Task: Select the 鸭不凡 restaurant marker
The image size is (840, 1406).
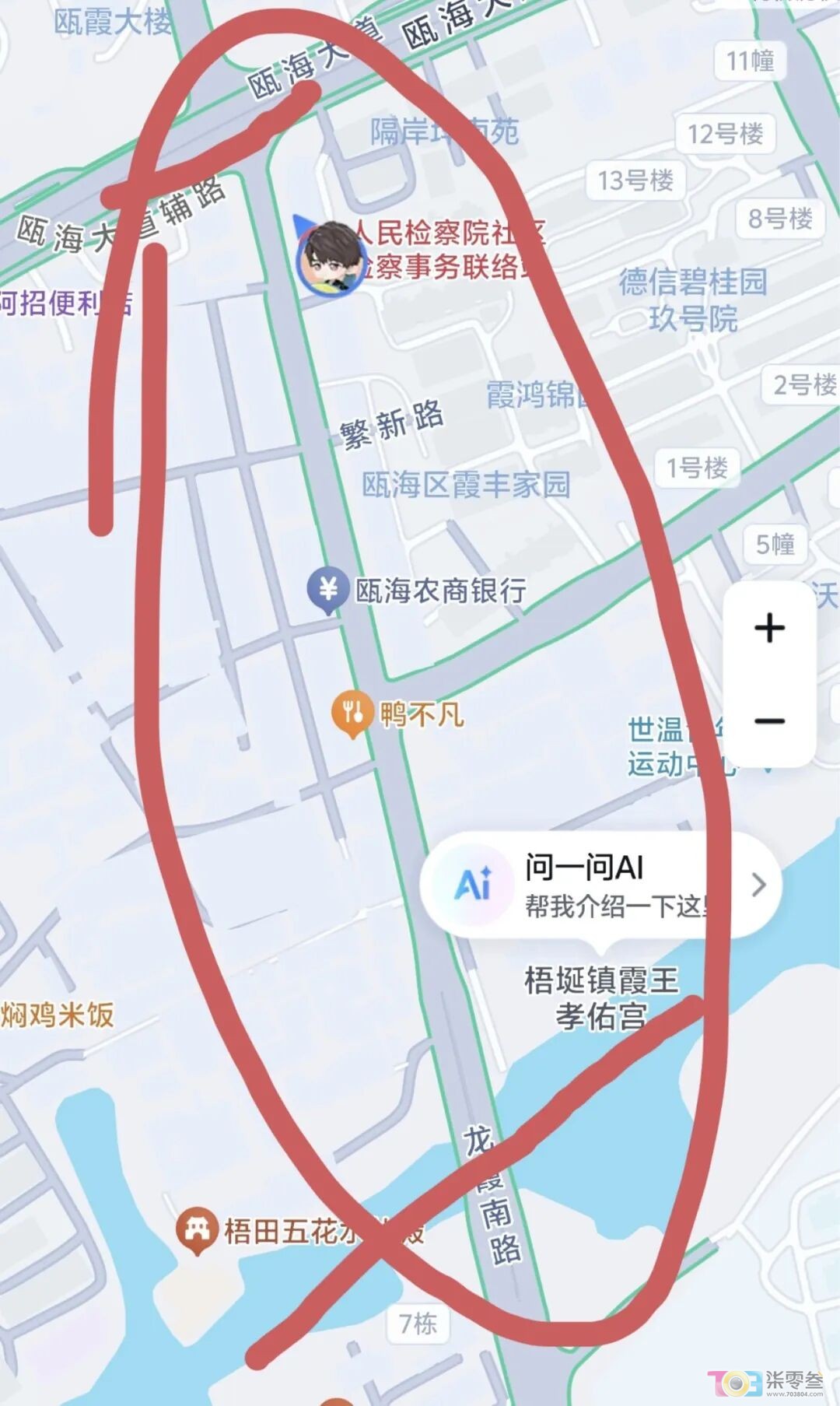Action: pyautogui.click(x=352, y=714)
